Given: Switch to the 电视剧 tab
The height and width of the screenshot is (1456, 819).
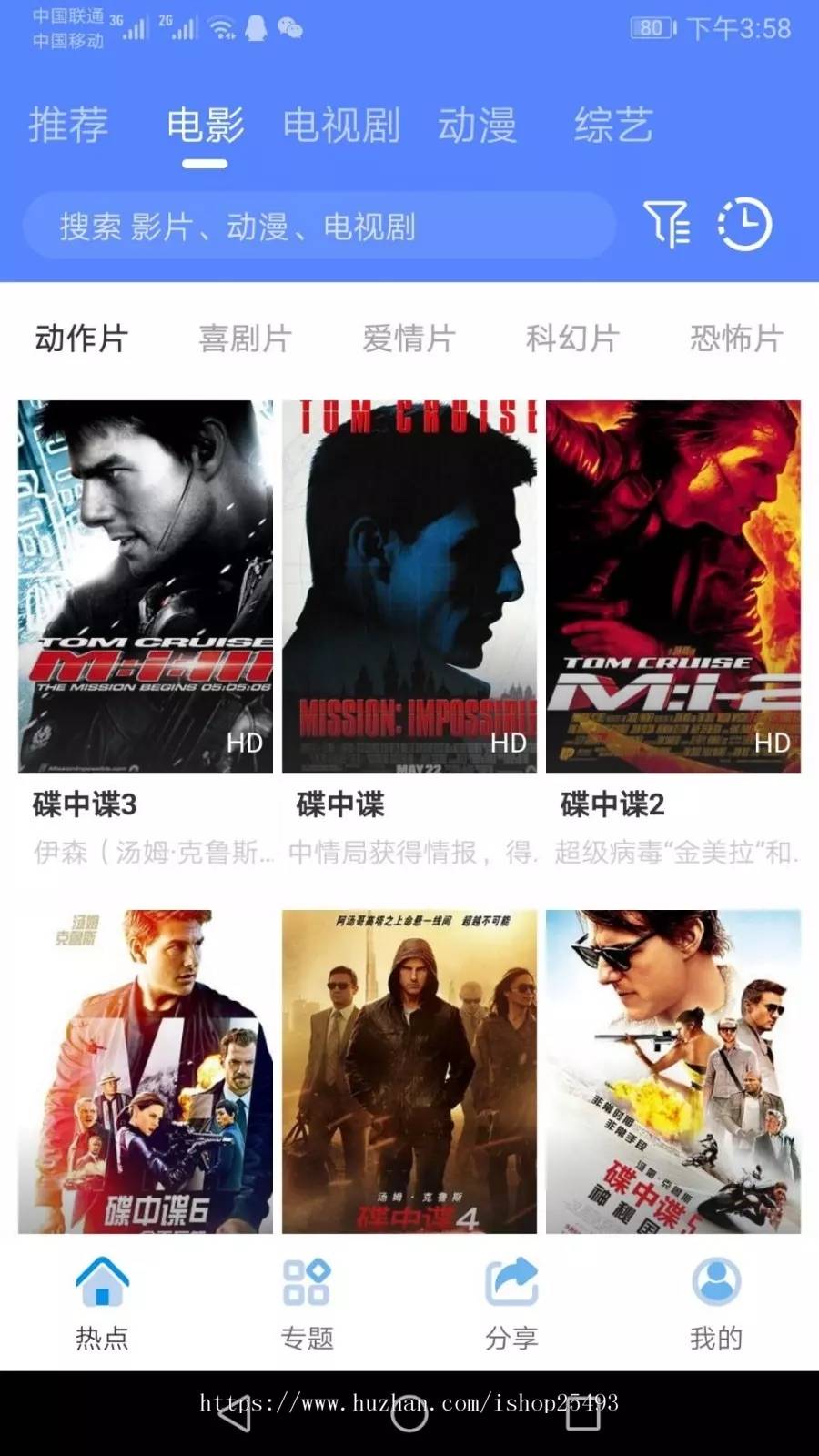Looking at the screenshot, I should pos(343,126).
